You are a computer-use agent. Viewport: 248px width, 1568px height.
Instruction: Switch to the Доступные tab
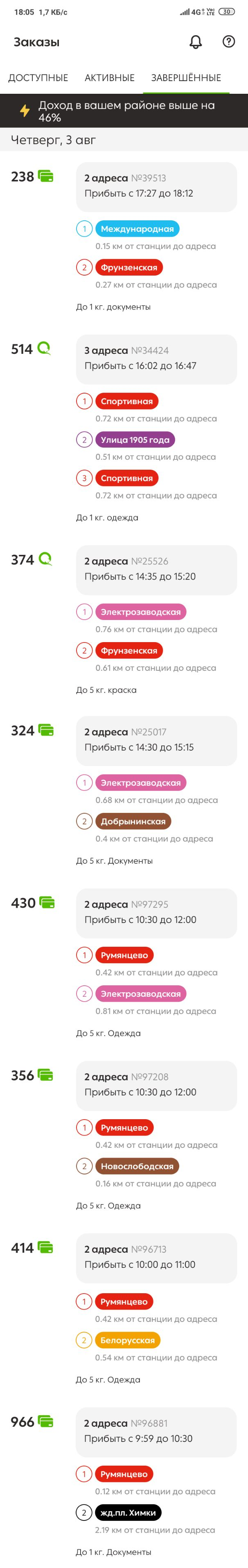[38, 78]
